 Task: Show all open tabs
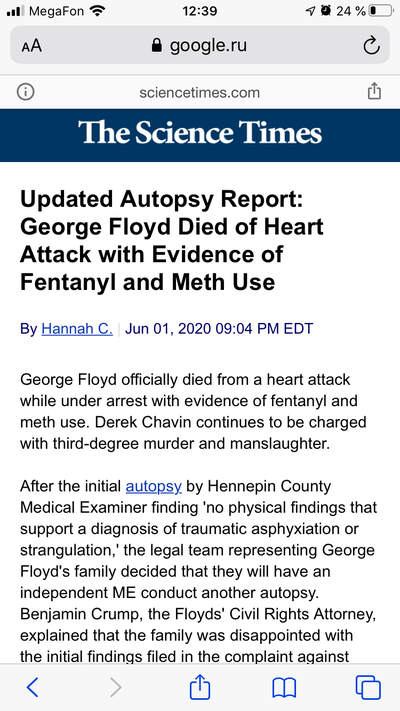click(368, 687)
